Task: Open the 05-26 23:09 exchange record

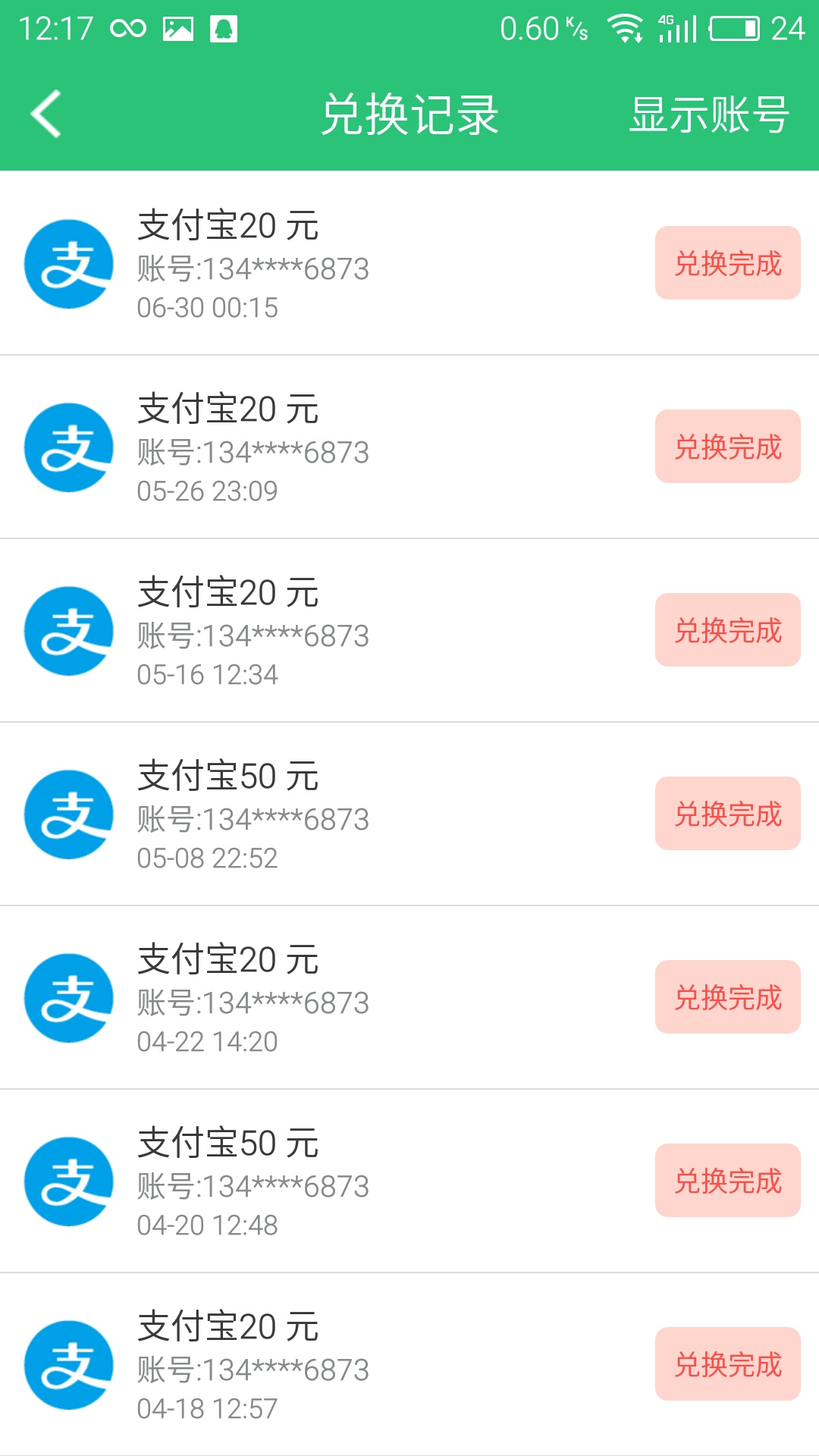Action: 409,447
